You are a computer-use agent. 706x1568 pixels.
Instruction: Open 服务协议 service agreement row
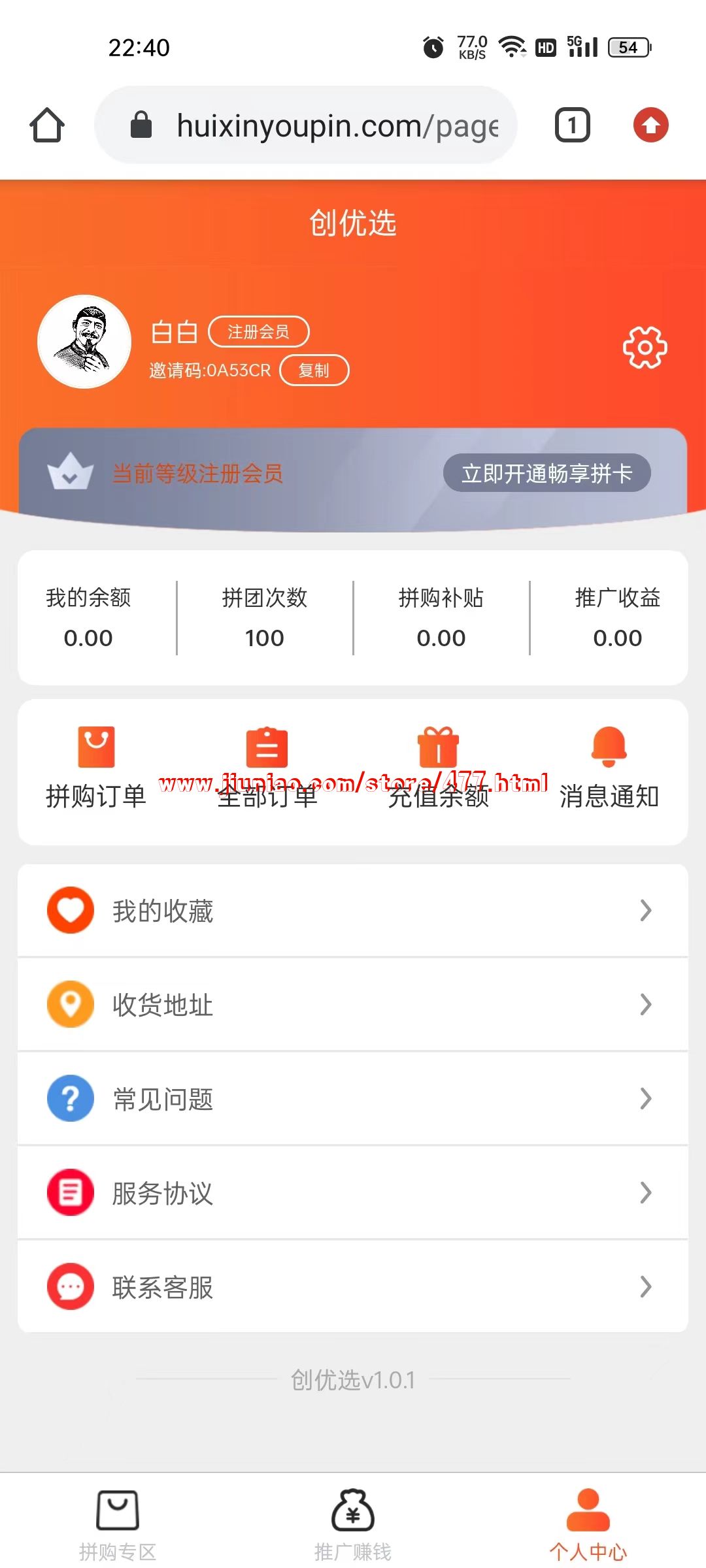(353, 1193)
